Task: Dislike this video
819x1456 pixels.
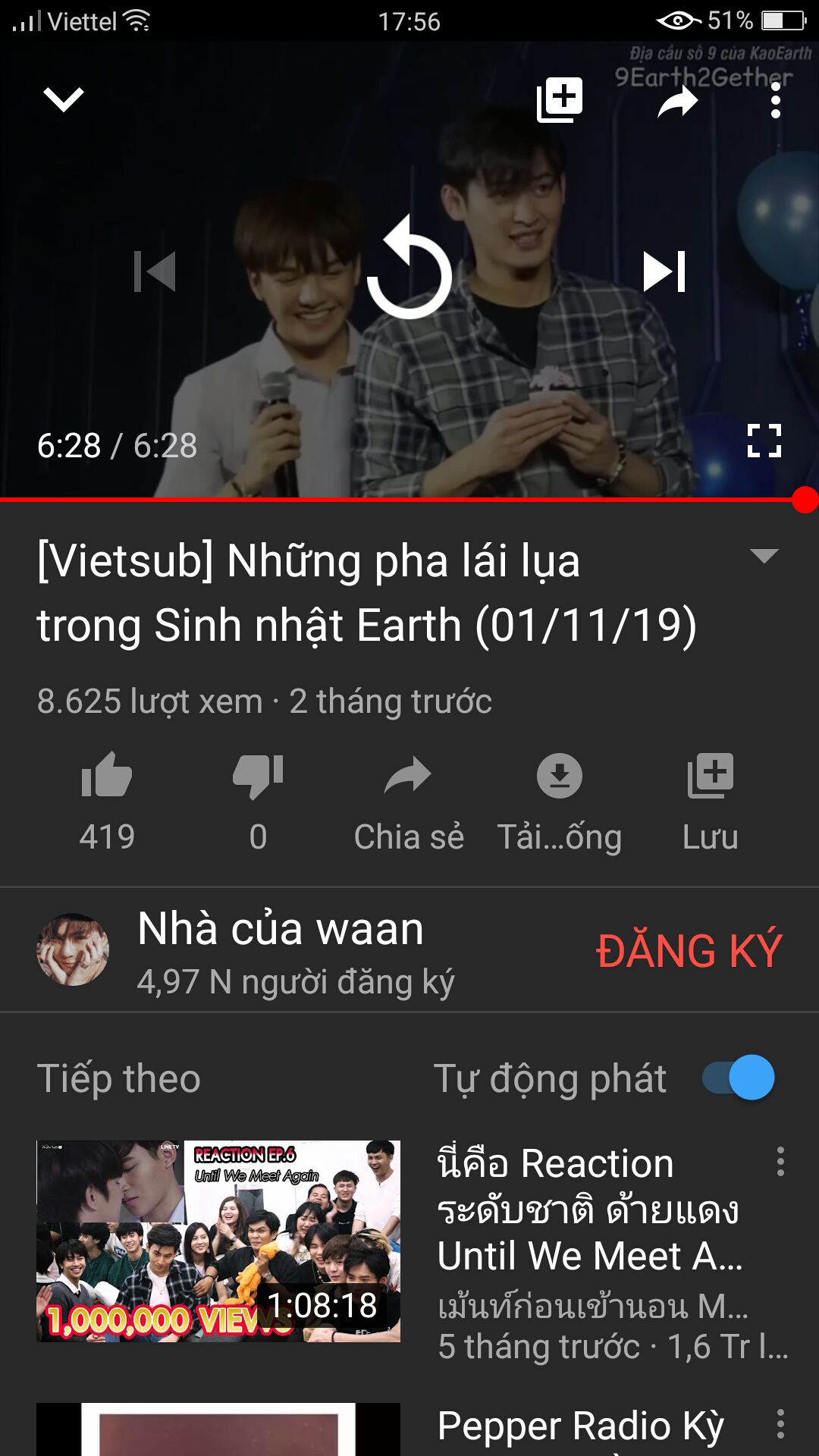Action: (258, 802)
